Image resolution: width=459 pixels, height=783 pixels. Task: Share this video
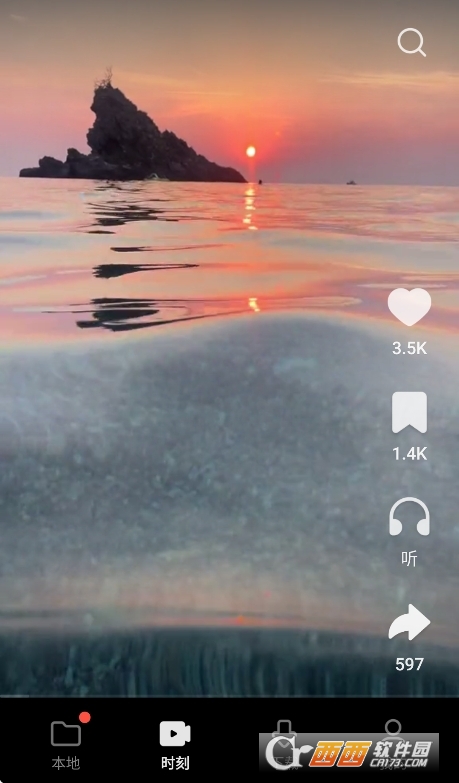point(410,622)
